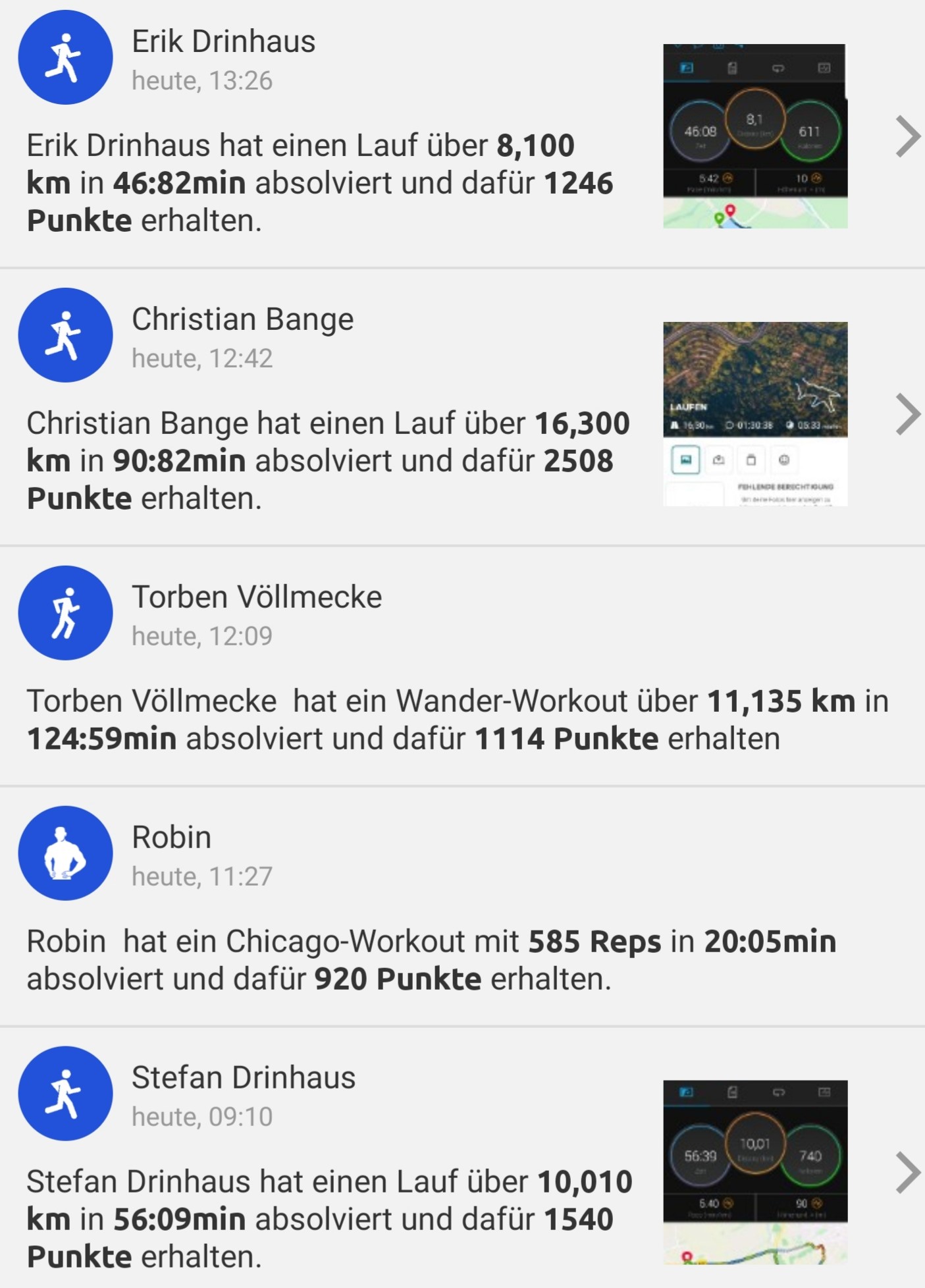Click the smiley icon in Christian Bange's post
Viewport: 925px width, 1288px height.
785,460
